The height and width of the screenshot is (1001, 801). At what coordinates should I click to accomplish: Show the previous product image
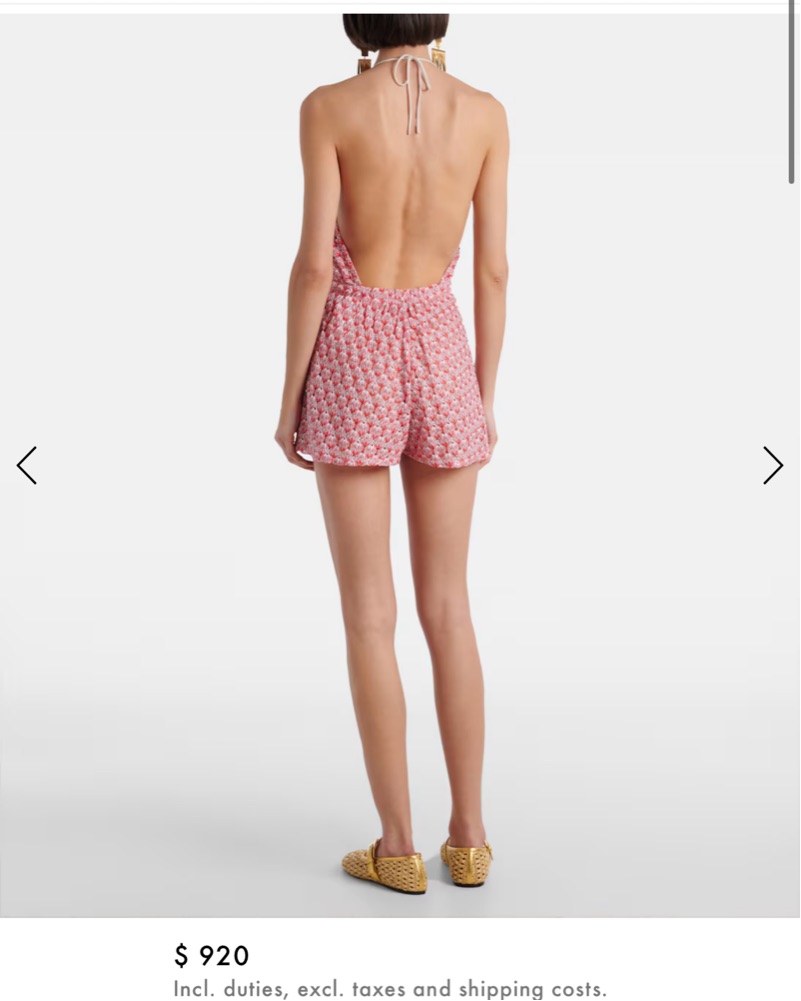(x=27, y=465)
